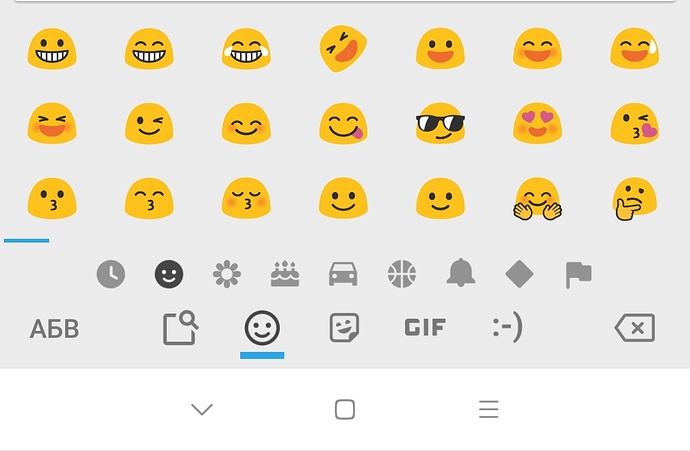Switch to the nature flower emoji category

click(227, 273)
